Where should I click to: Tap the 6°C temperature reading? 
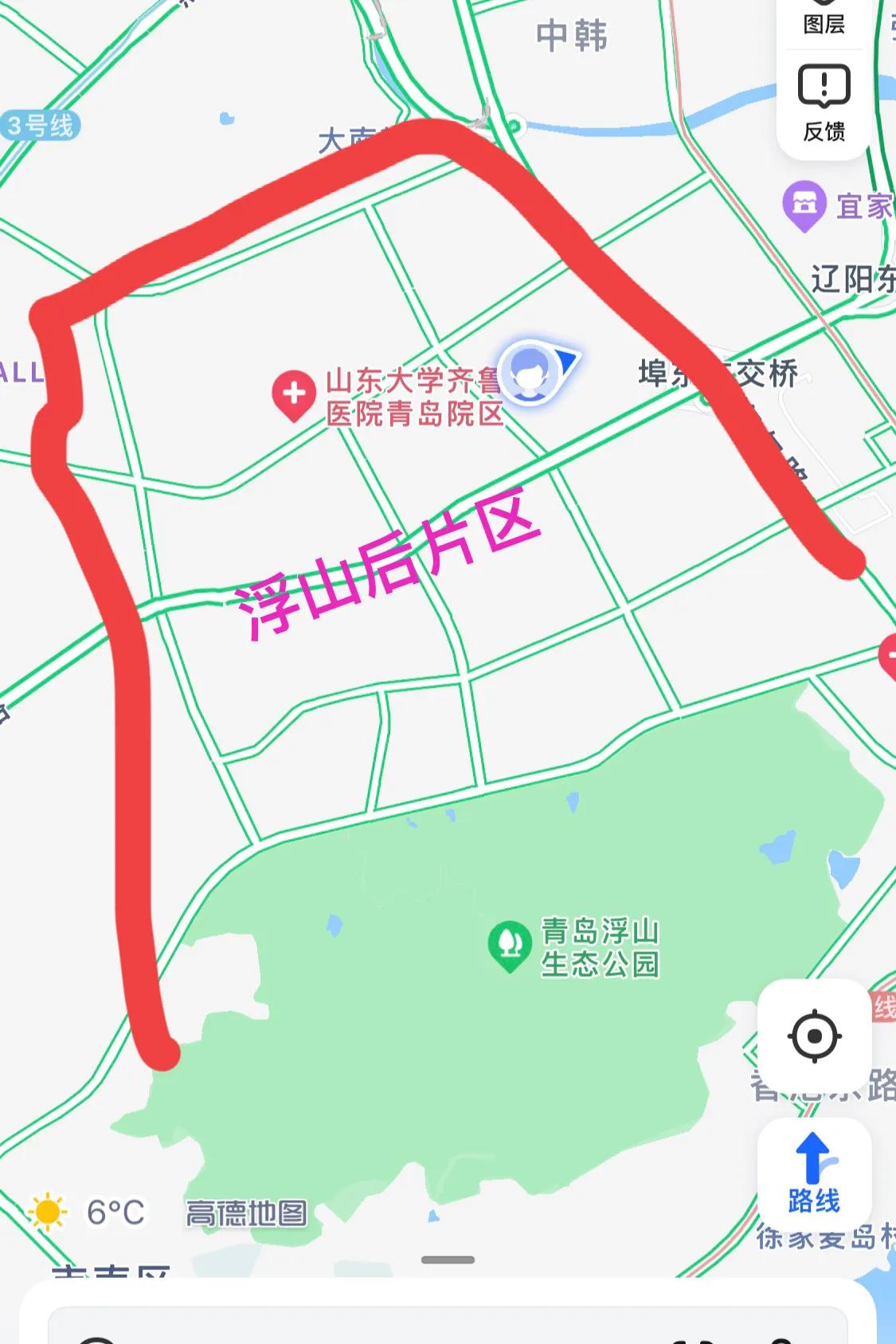click(115, 1213)
